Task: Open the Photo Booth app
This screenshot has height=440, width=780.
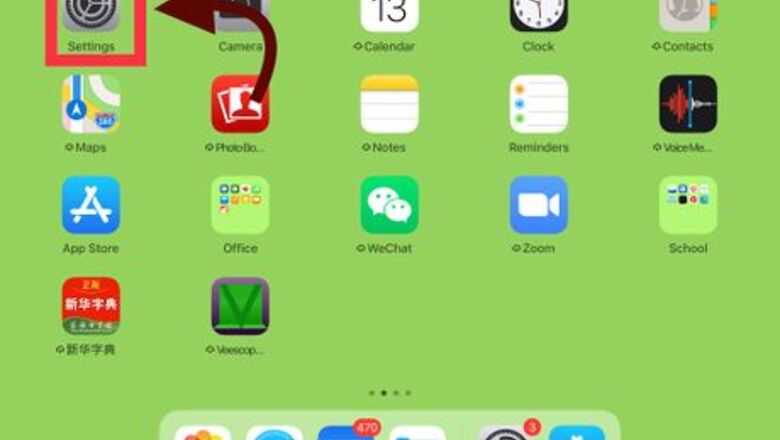Action: [x=240, y=104]
